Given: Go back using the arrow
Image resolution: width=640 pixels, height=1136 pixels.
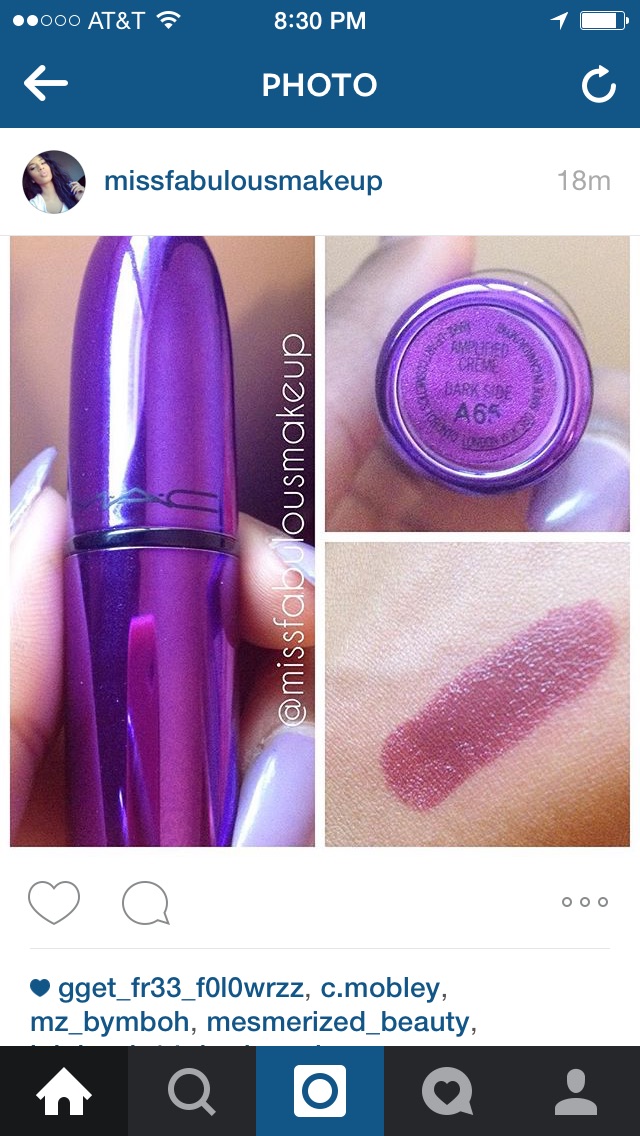Looking at the screenshot, I should tap(46, 85).
